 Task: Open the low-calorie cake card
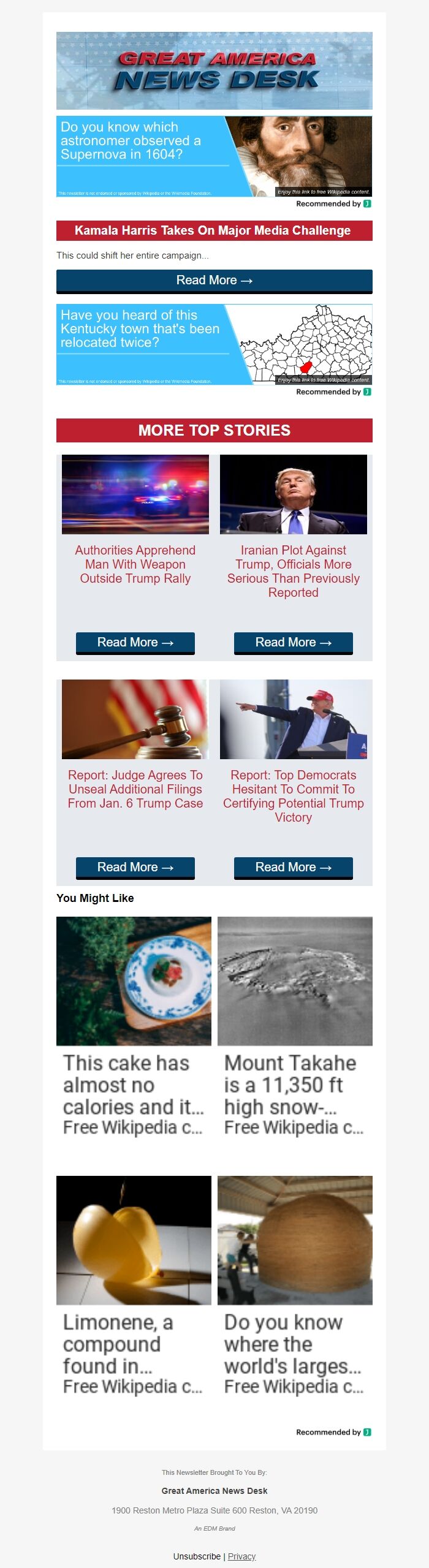134,1026
